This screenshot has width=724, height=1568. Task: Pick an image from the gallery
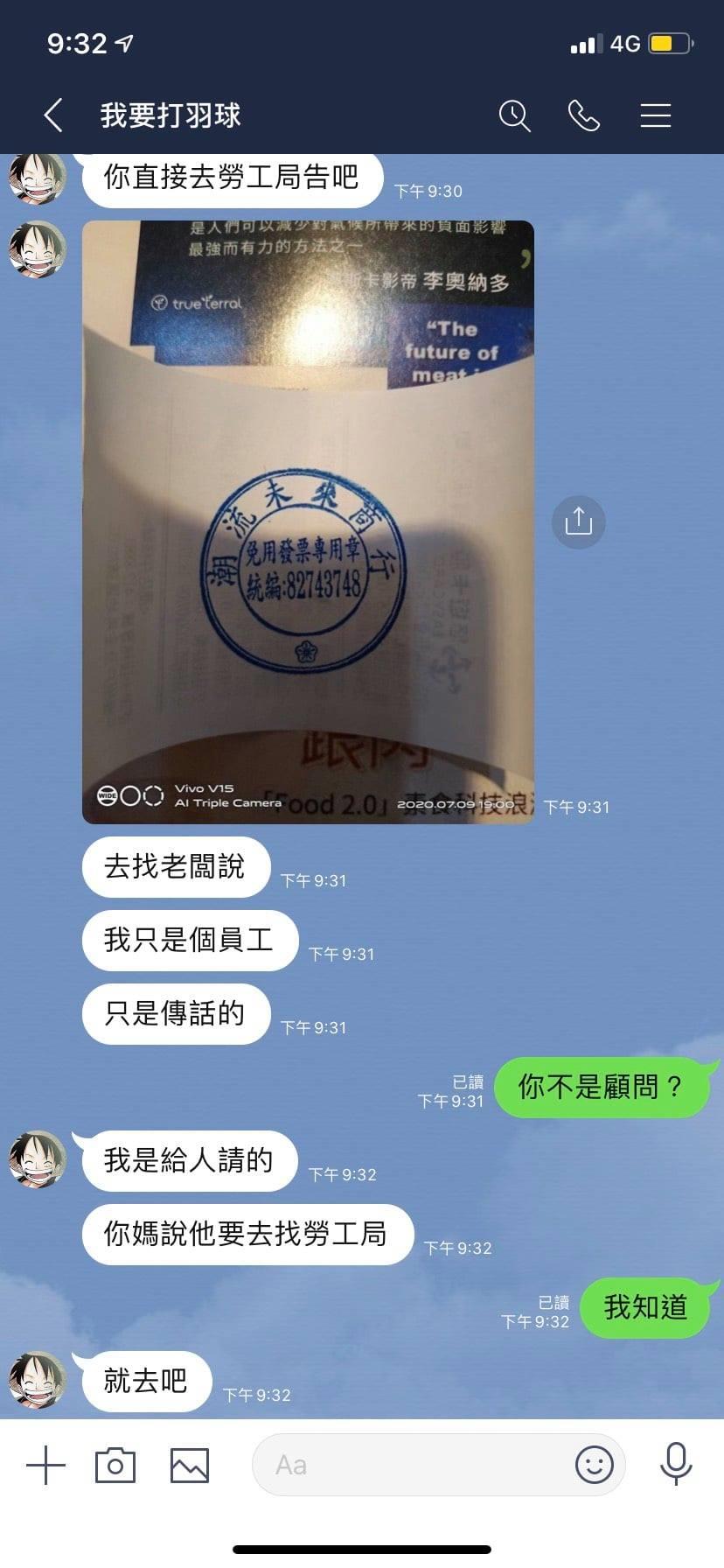pyautogui.click(x=190, y=1465)
